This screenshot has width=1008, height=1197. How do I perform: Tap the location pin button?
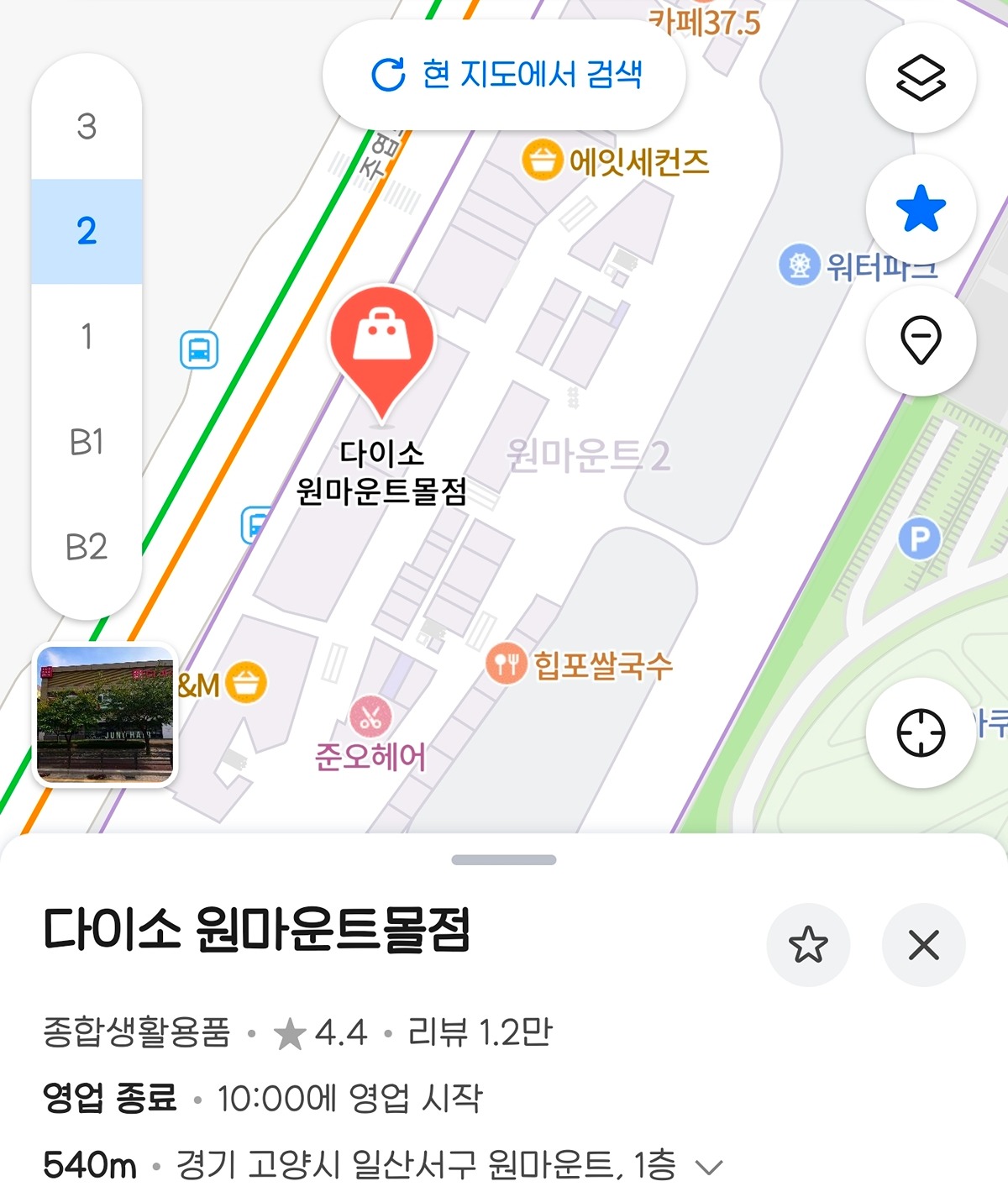(921, 340)
